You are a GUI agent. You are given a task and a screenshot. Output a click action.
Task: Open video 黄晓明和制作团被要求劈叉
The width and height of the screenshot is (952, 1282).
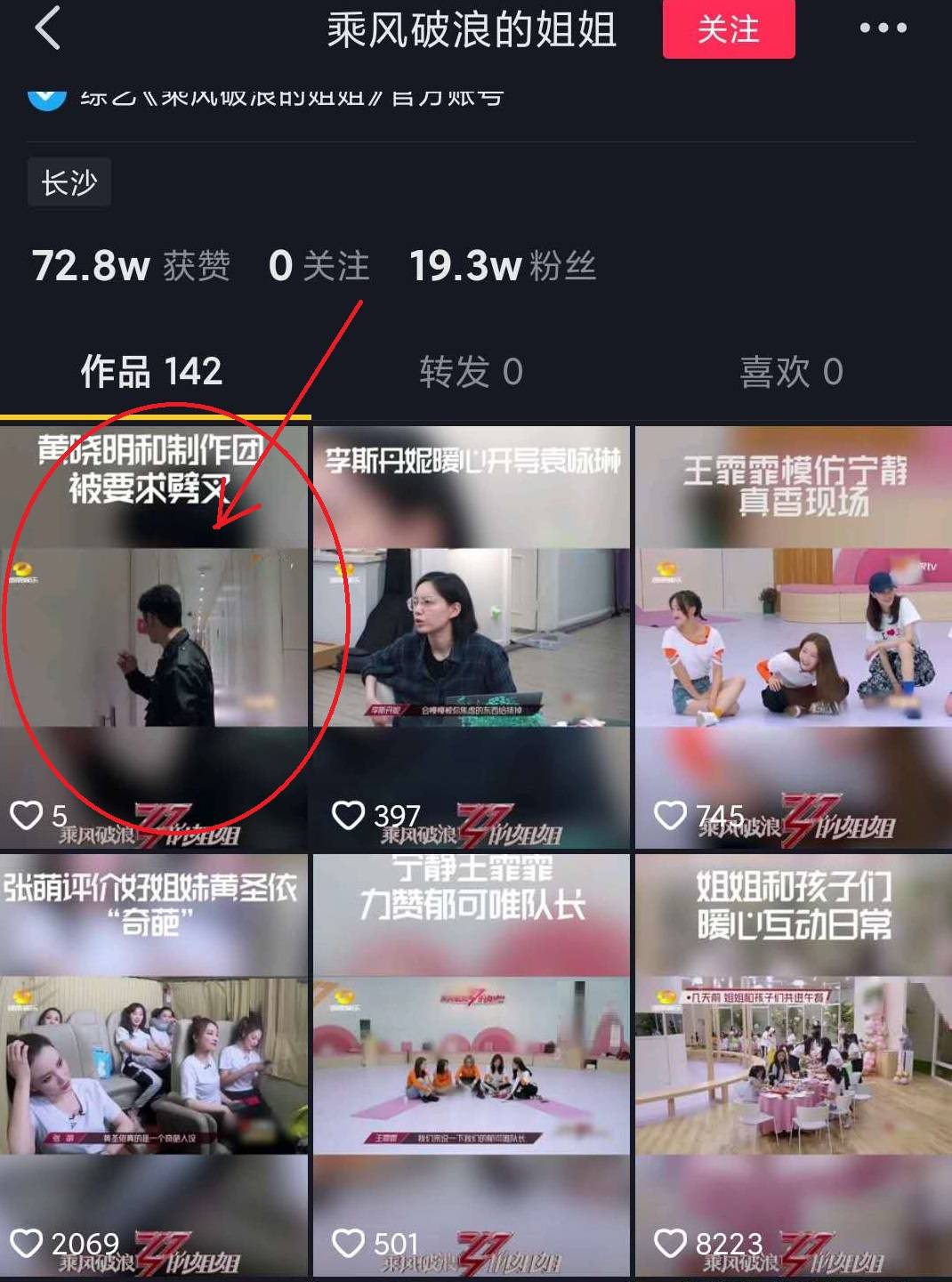(154, 637)
